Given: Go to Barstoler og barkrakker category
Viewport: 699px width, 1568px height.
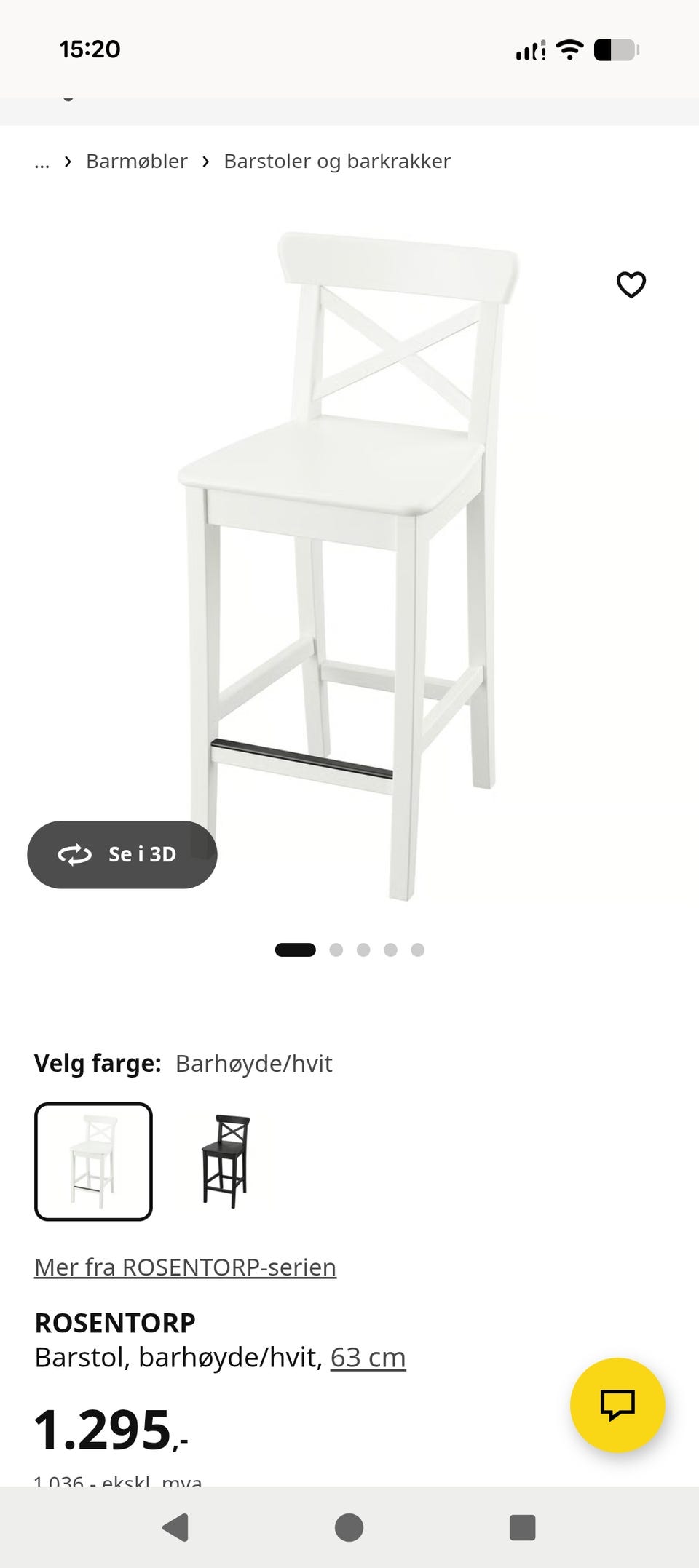Looking at the screenshot, I should coord(337,161).
